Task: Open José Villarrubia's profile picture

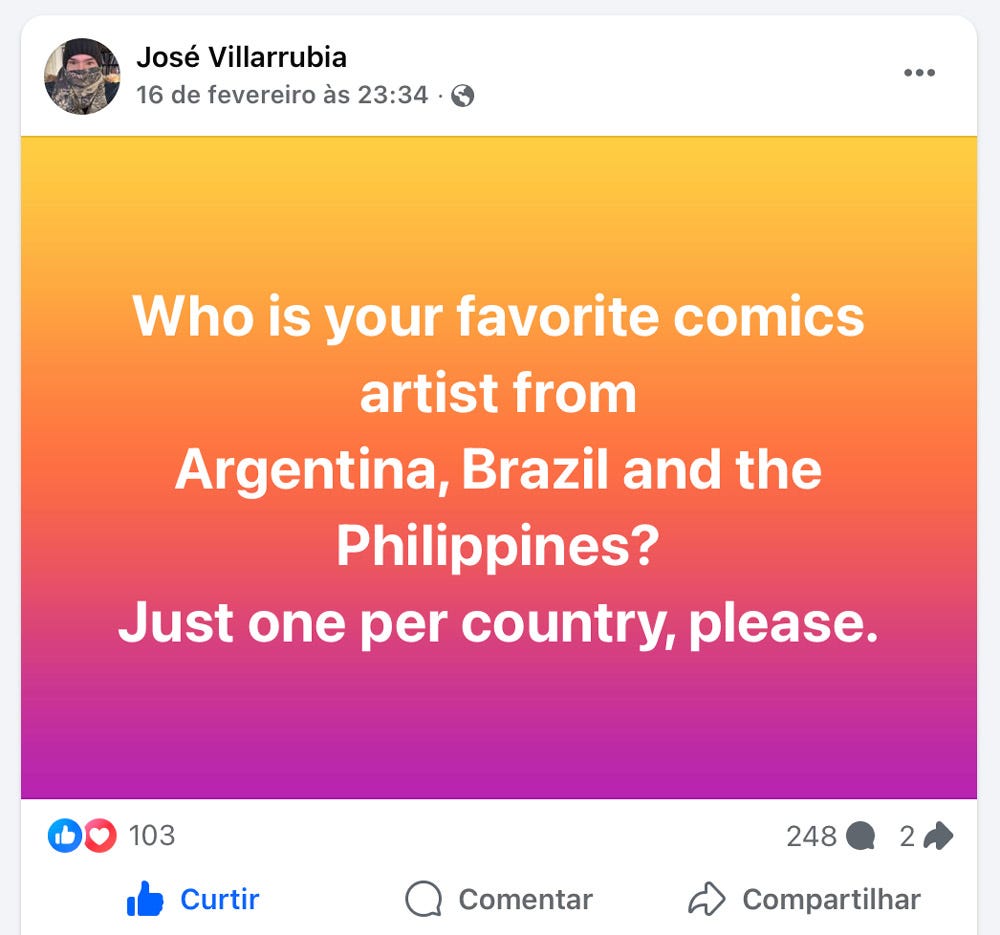Action: (82, 76)
